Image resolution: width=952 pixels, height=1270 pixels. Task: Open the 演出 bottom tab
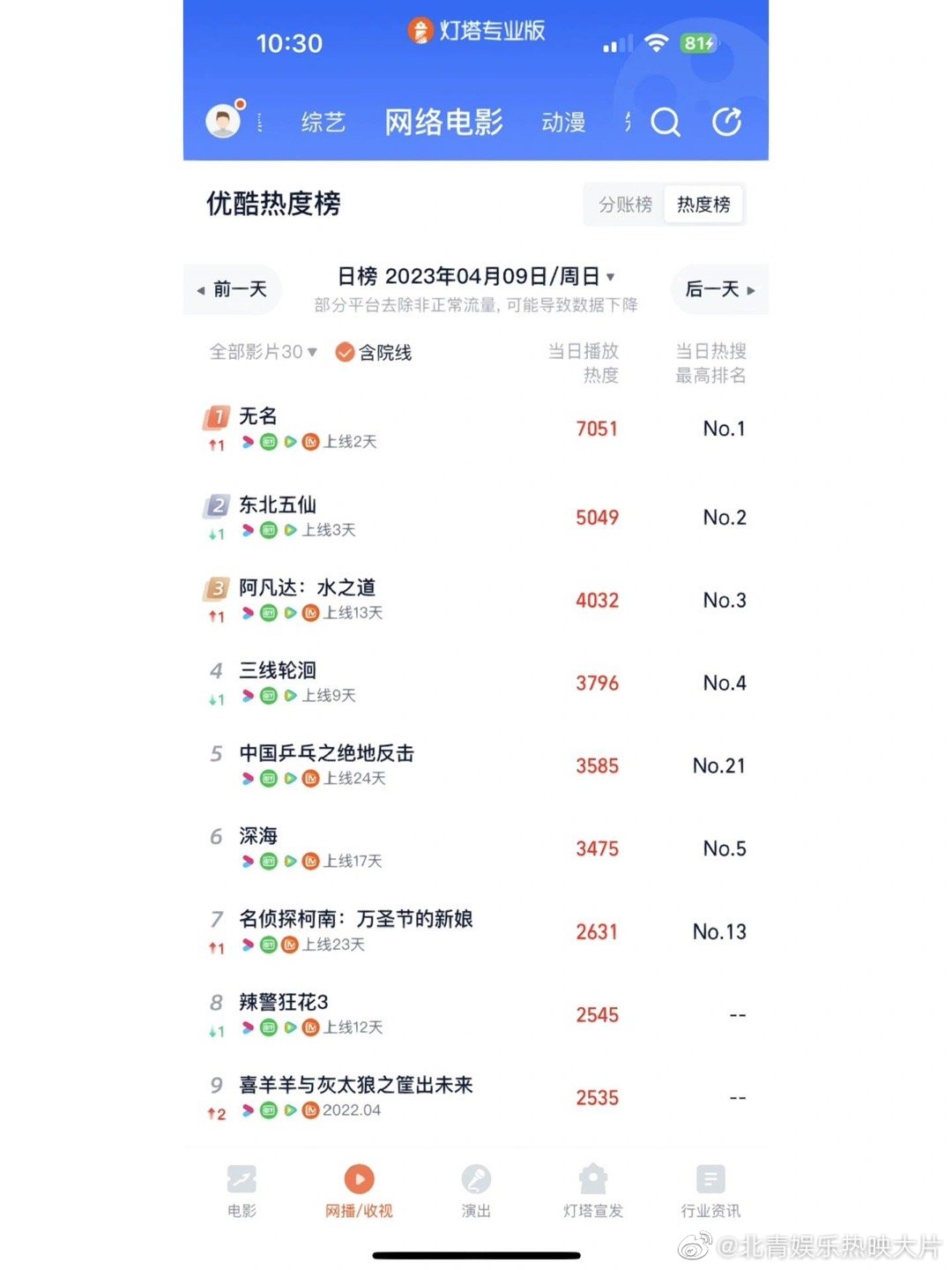tap(476, 1191)
